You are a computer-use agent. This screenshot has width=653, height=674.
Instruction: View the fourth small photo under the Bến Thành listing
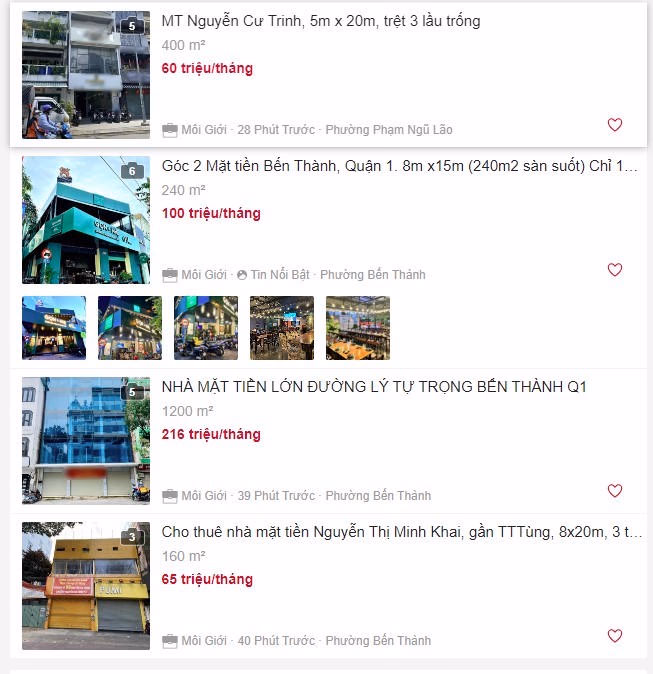[x=282, y=328]
